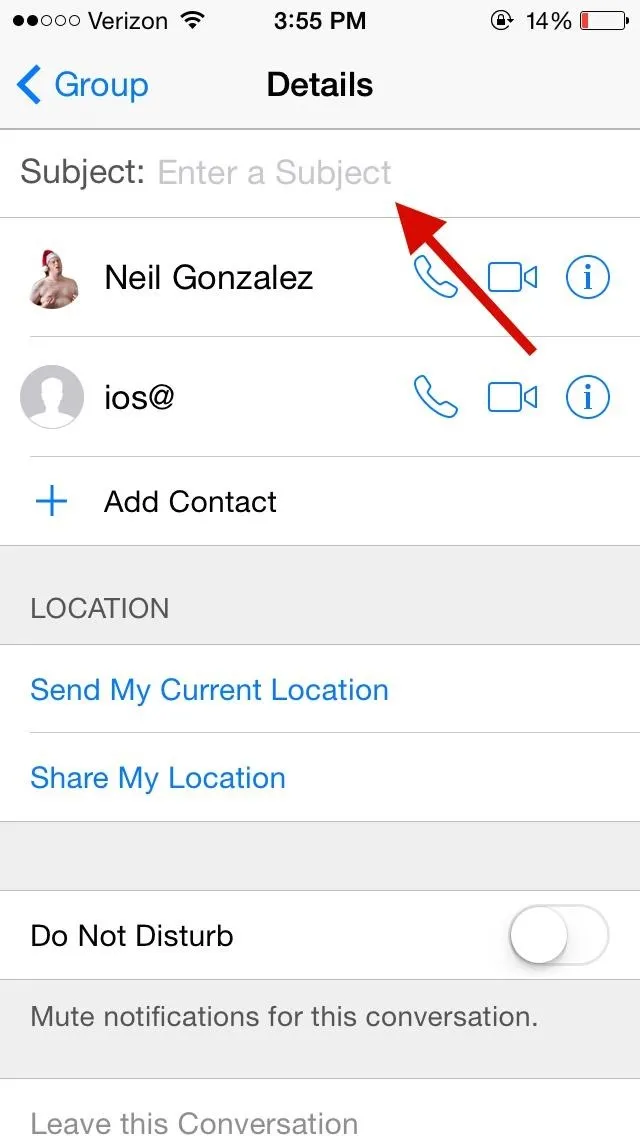Enable the Do Not Disturb switch
The width and height of the screenshot is (640, 1136).
(x=559, y=935)
